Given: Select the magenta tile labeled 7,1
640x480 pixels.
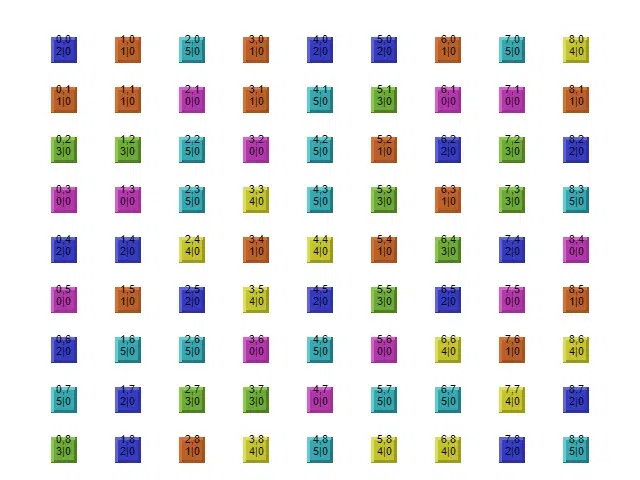Looking at the screenshot, I should click(512, 99).
